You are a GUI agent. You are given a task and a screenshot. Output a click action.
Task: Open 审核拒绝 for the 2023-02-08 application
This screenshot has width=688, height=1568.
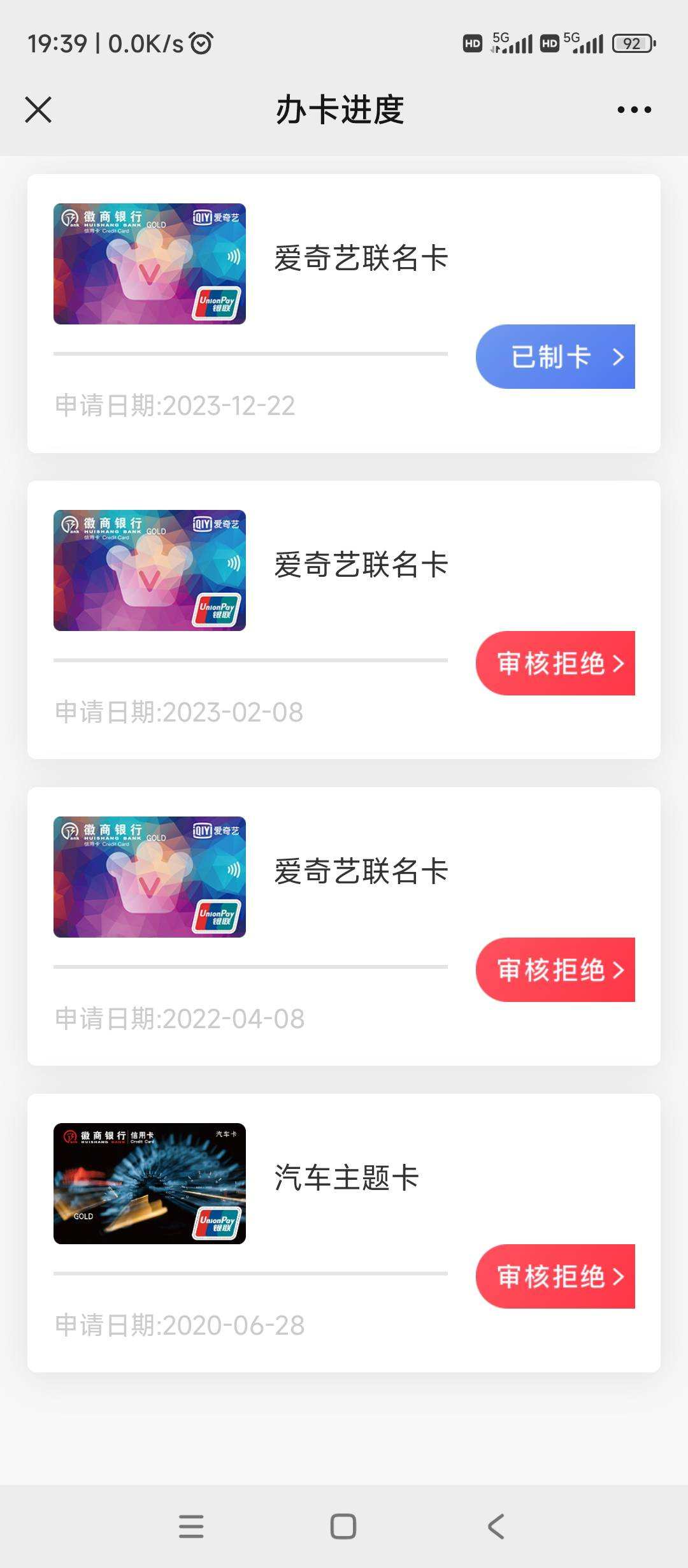point(555,663)
